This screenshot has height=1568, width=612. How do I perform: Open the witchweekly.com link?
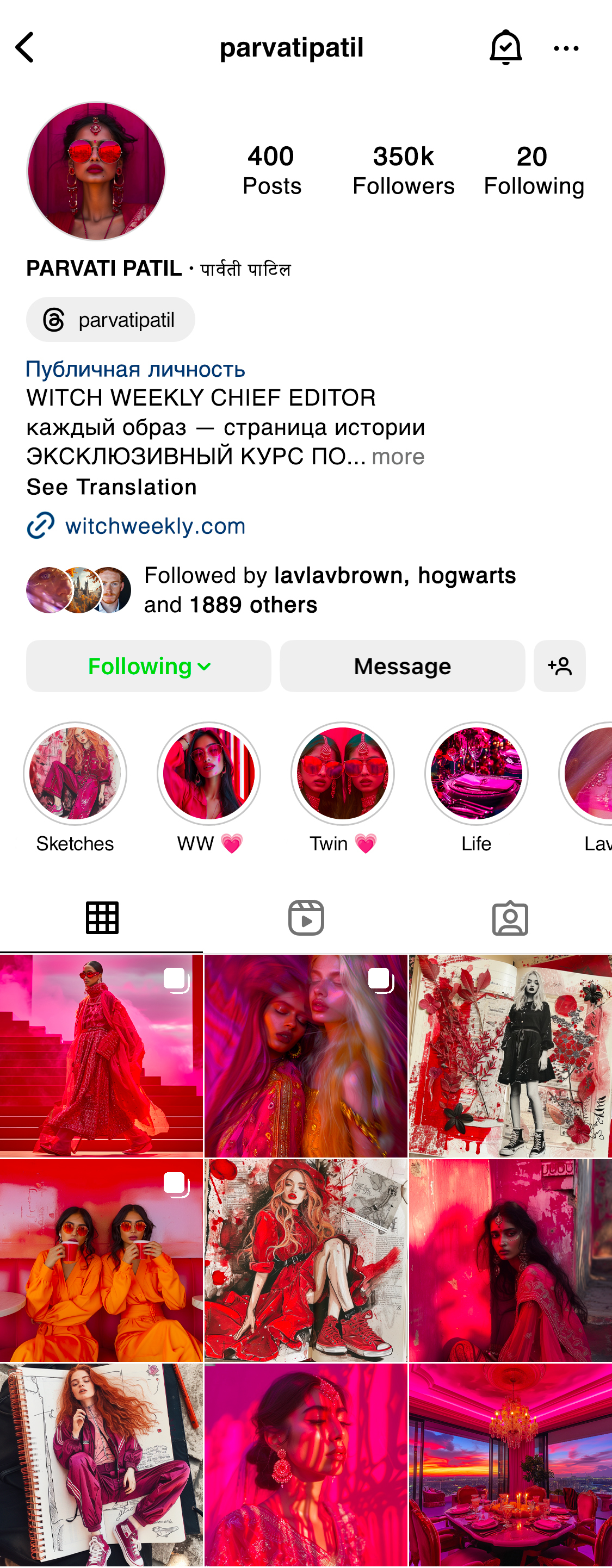click(154, 526)
